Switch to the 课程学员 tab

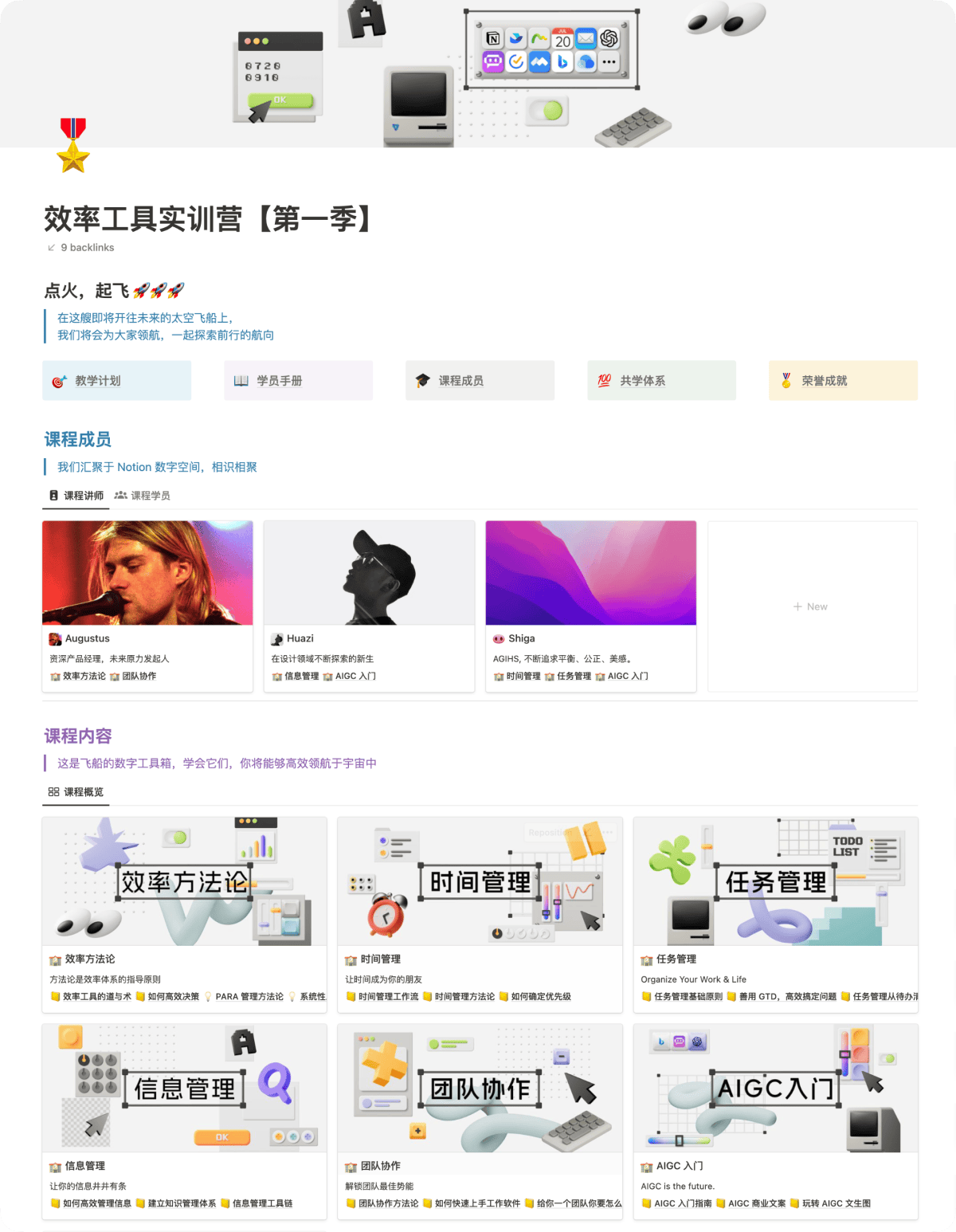click(x=142, y=496)
